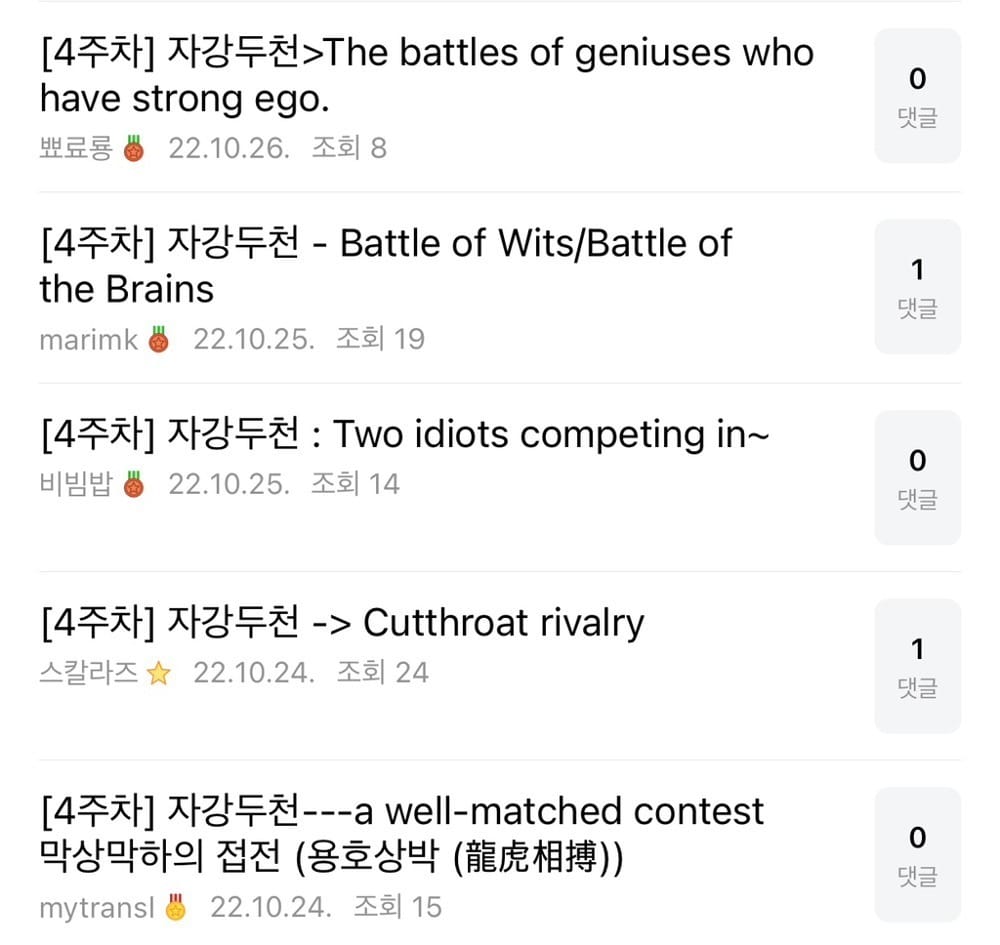Open comments on 뽀료룡's post
The height and width of the screenshot is (945, 1000).
click(917, 96)
